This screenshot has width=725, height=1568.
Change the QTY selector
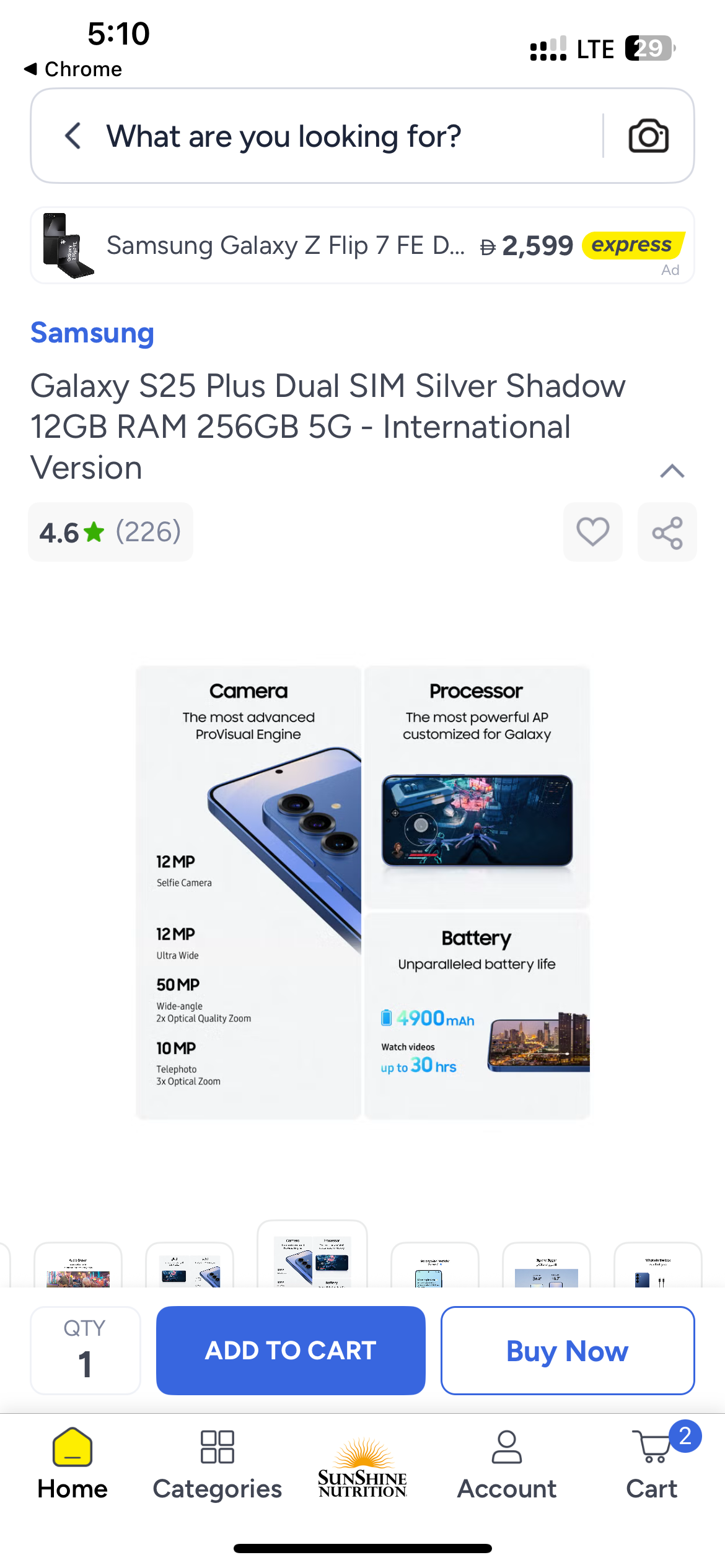86,1351
